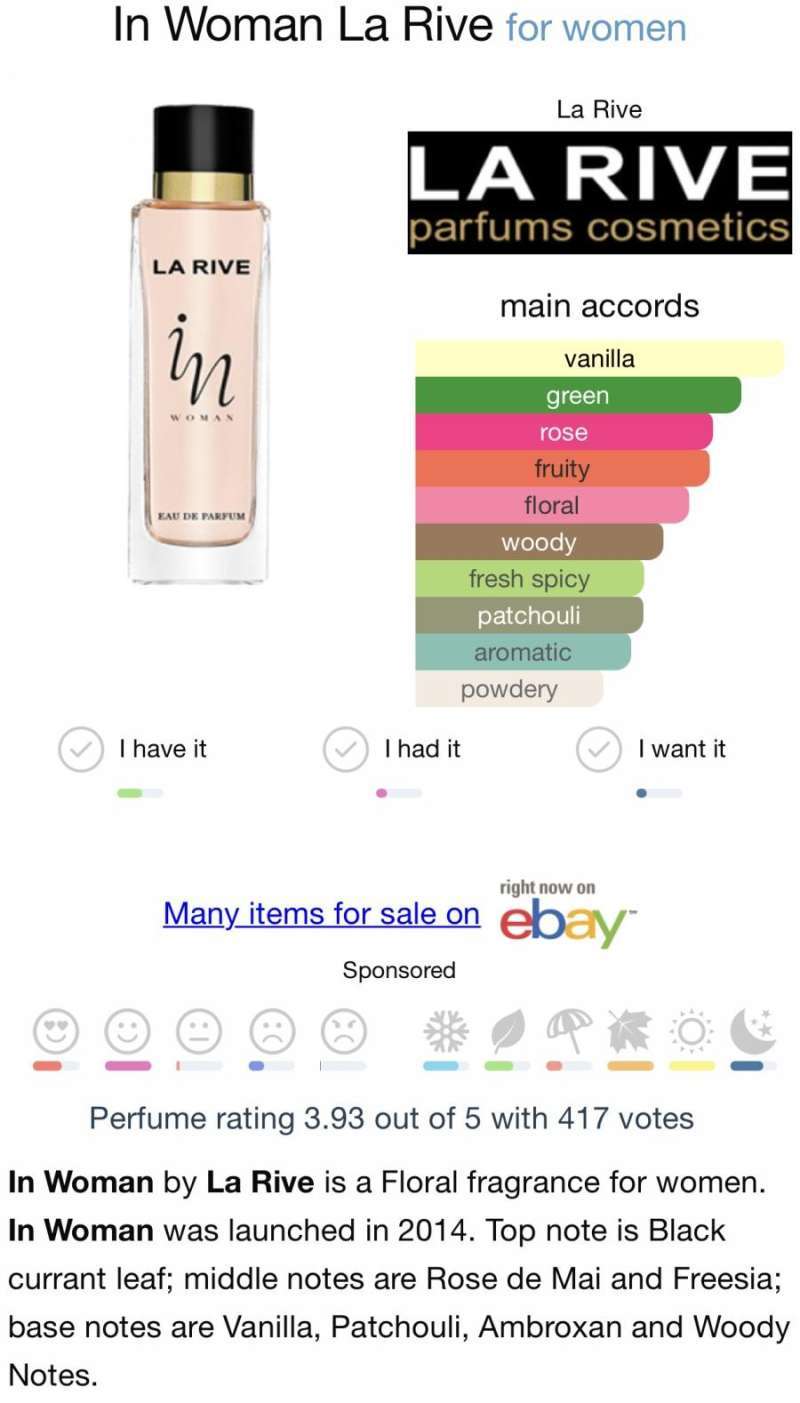The height and width of the screenshot is (1403, 800).
Task: Vote like with smiling face
Action: tap(128, 1030)
